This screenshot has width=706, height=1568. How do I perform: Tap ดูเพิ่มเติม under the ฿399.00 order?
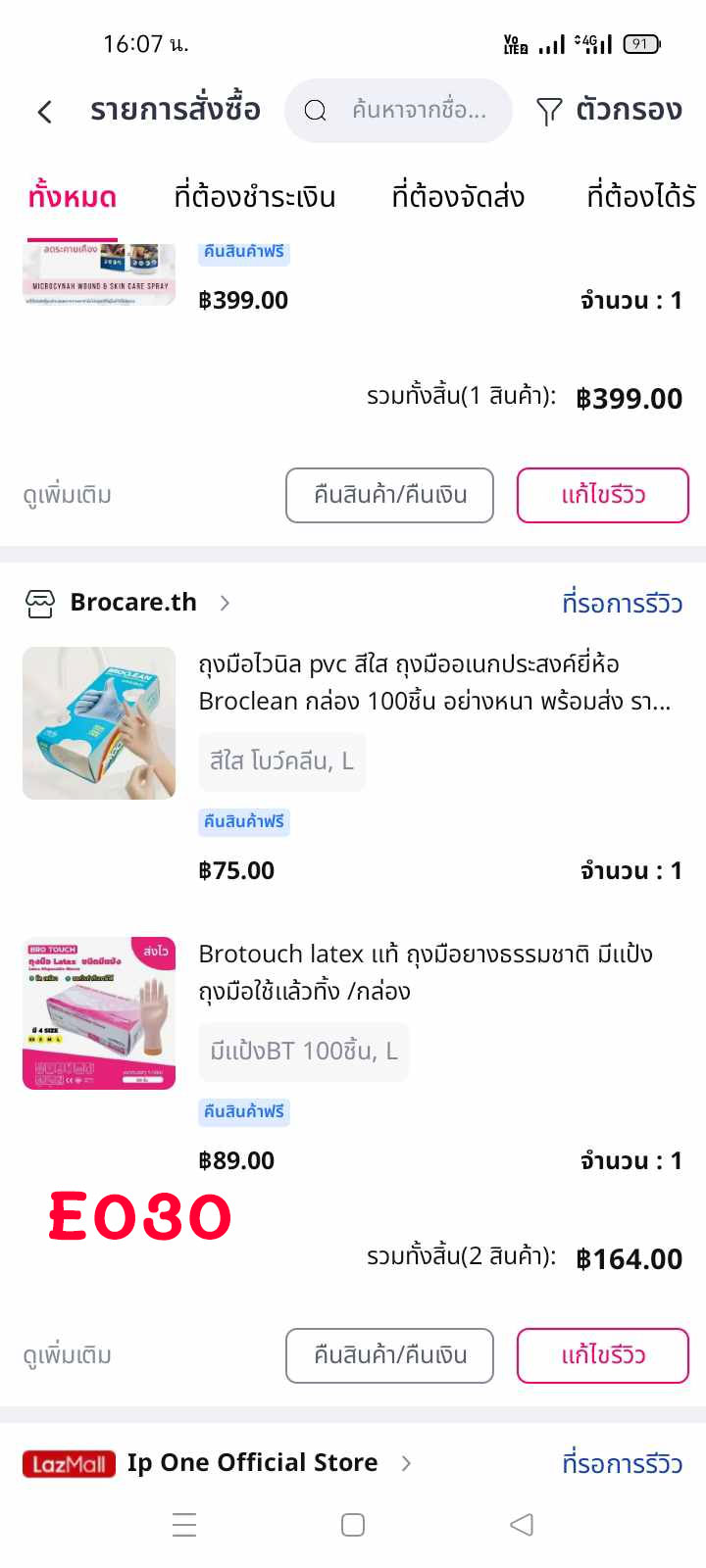click(x=67, y=495)
